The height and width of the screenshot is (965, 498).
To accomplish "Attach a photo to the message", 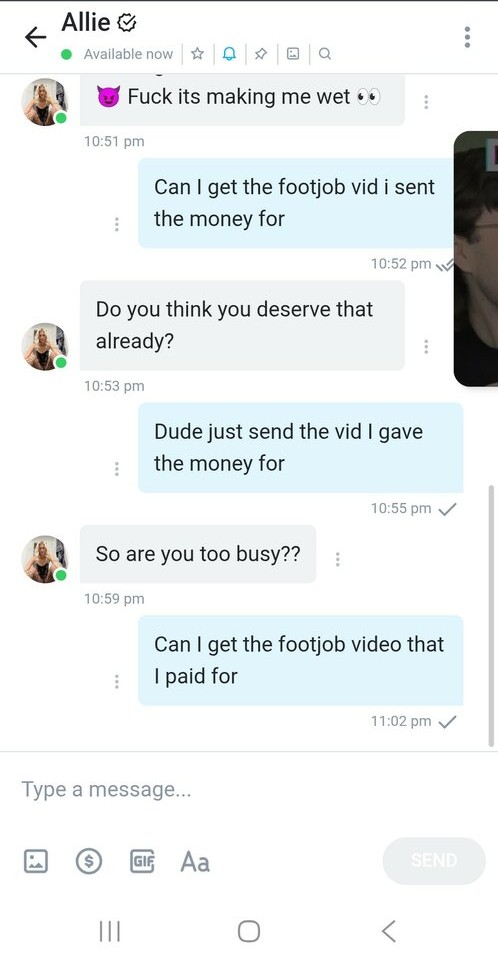I will tap(36, 860).
